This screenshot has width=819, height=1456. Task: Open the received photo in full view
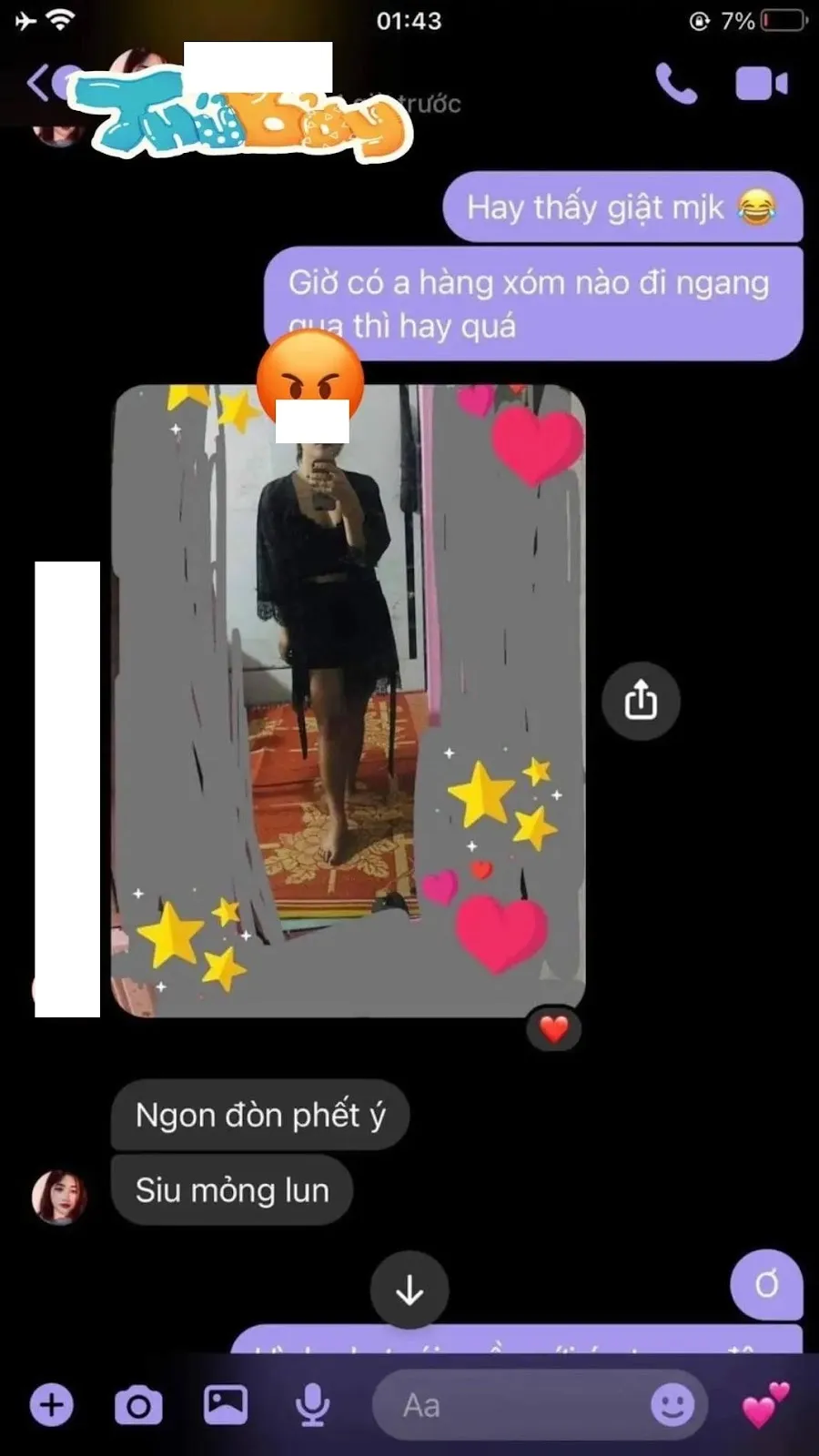tap(348, 701)
